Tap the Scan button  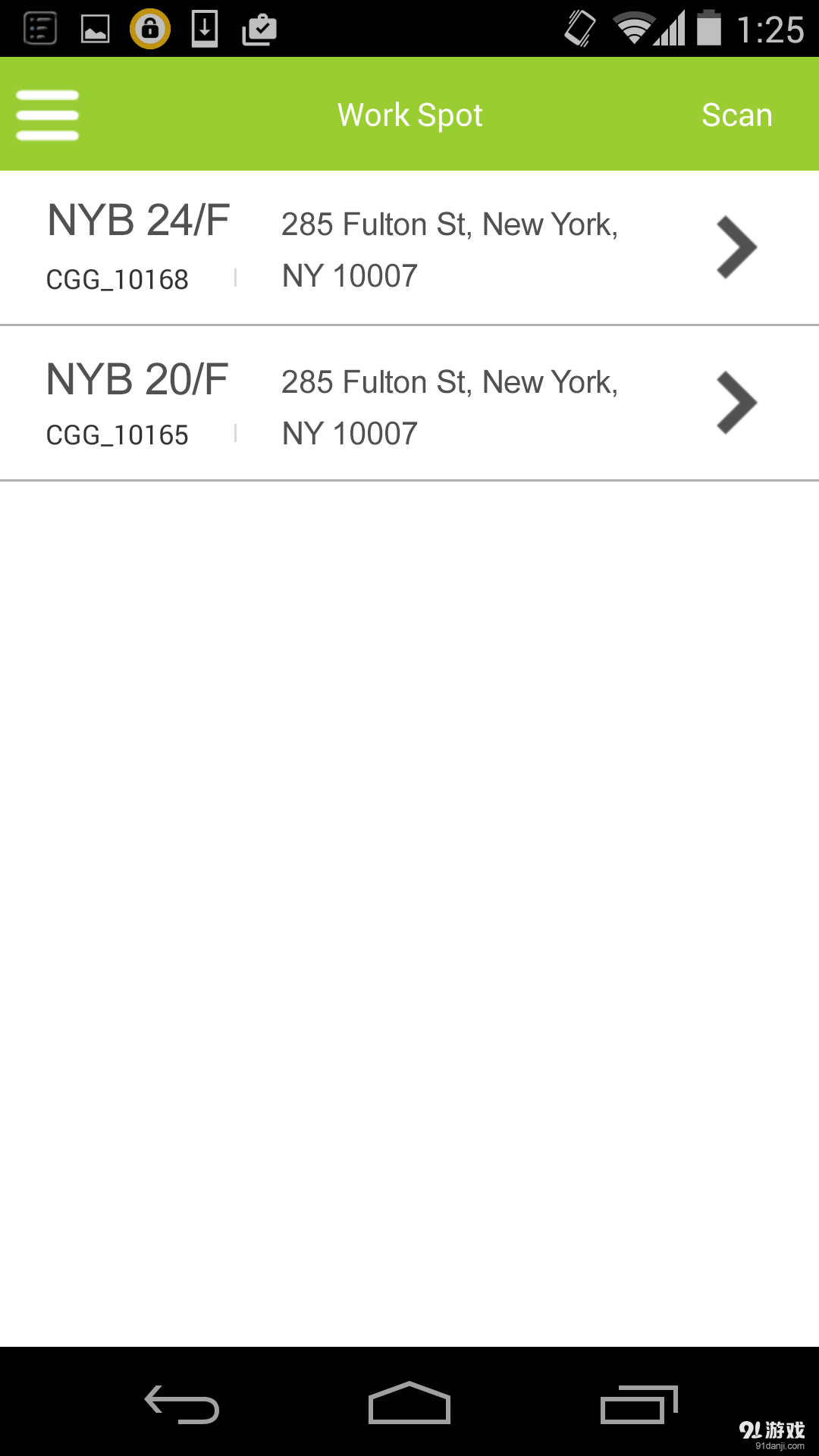pyautogui.click(x=736, y=115)
